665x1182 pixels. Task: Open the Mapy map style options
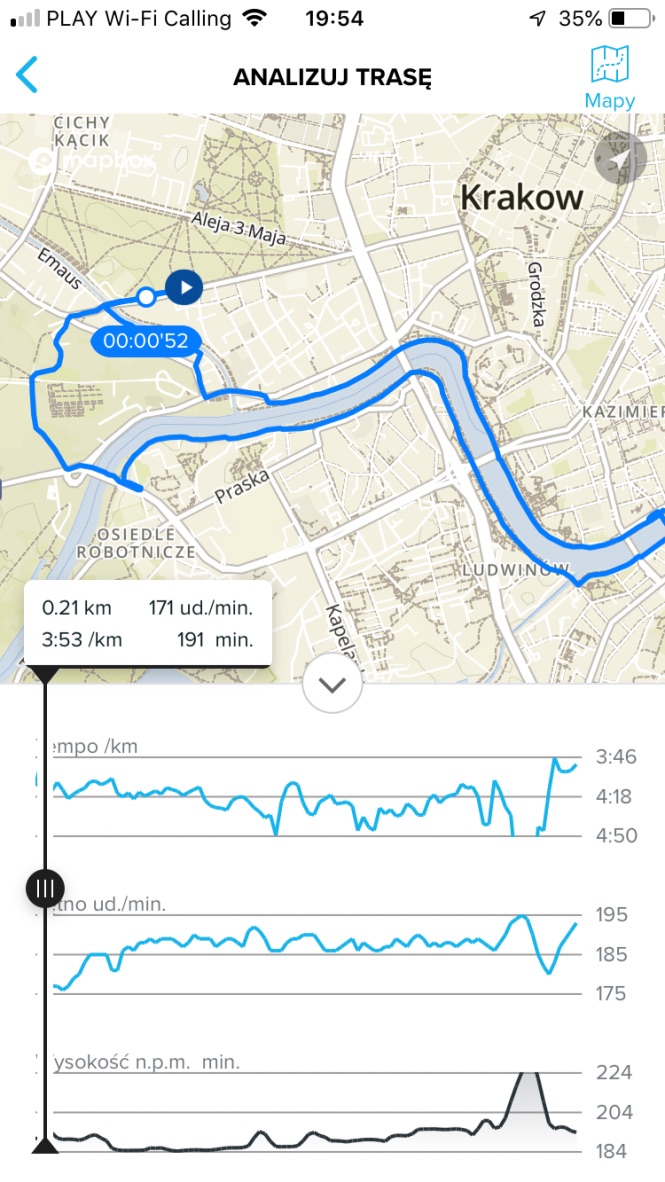pyautogui.click(x=609, y=75)
